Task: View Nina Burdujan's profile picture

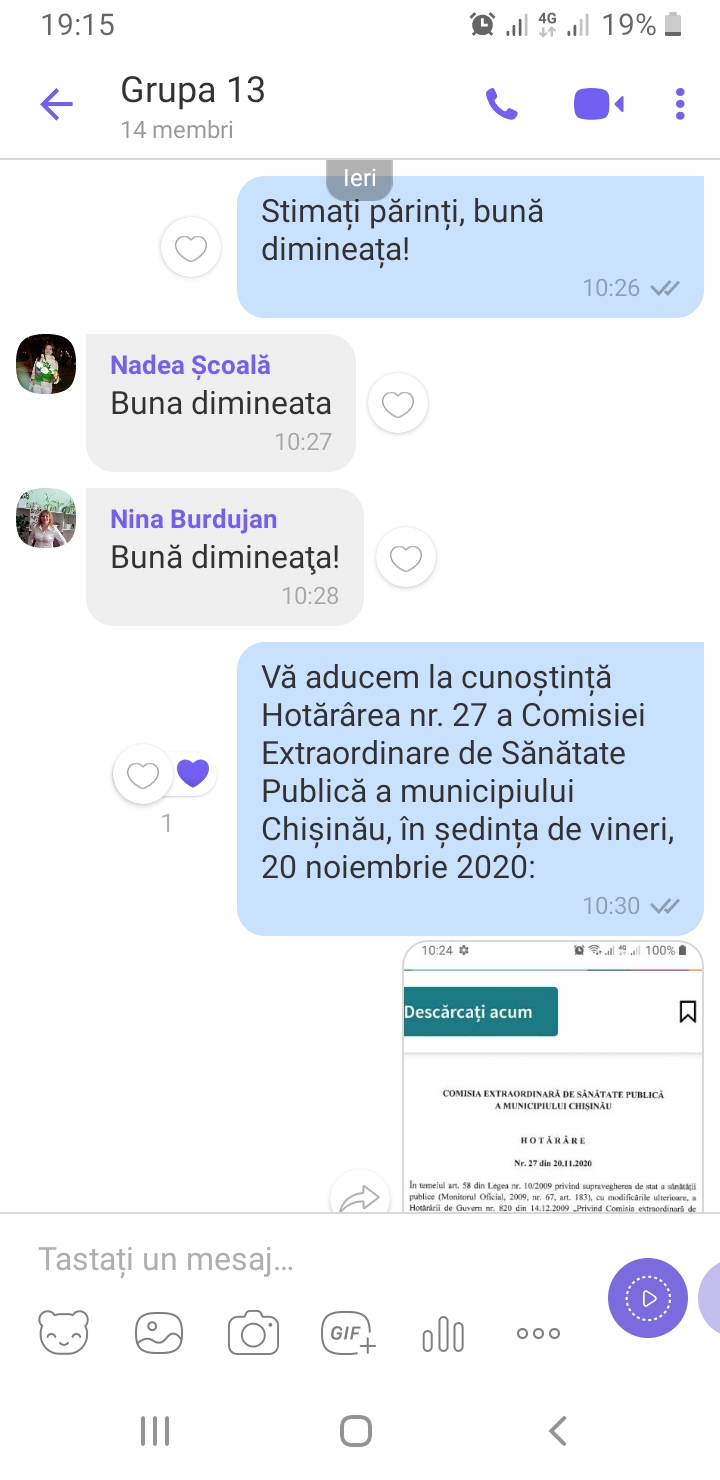Action: pyautogui.click(x=46, y=518)
